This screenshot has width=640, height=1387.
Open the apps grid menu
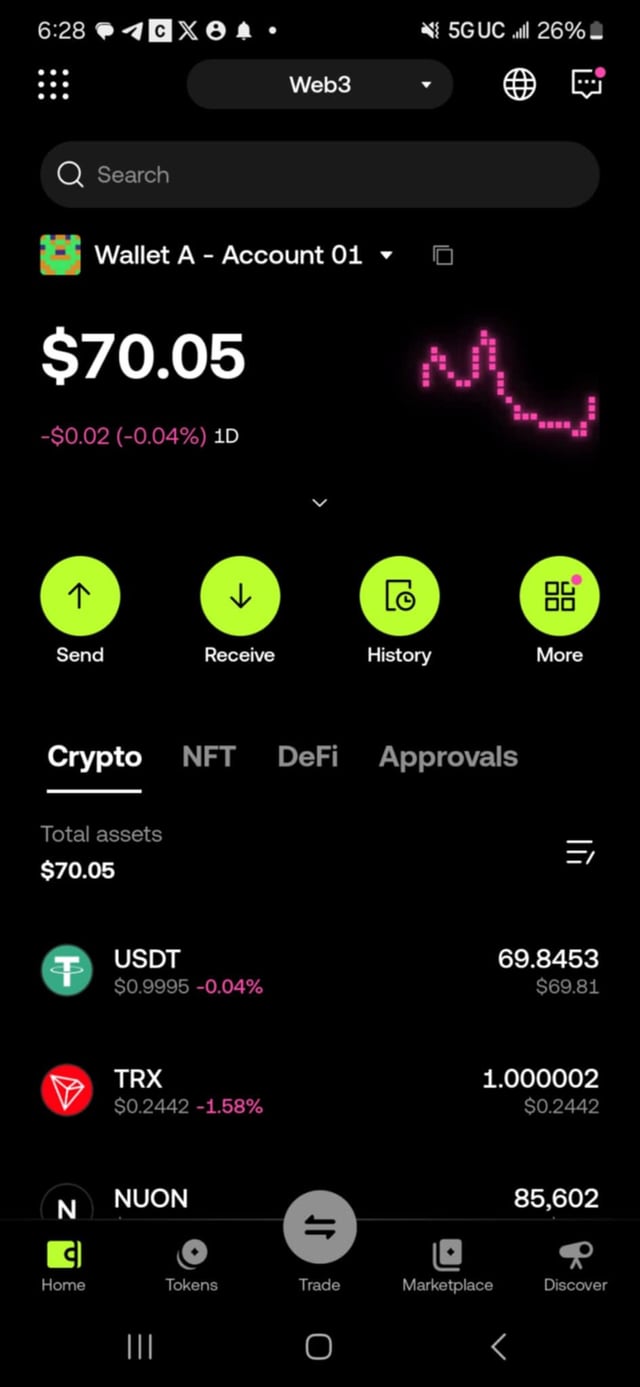53,85
